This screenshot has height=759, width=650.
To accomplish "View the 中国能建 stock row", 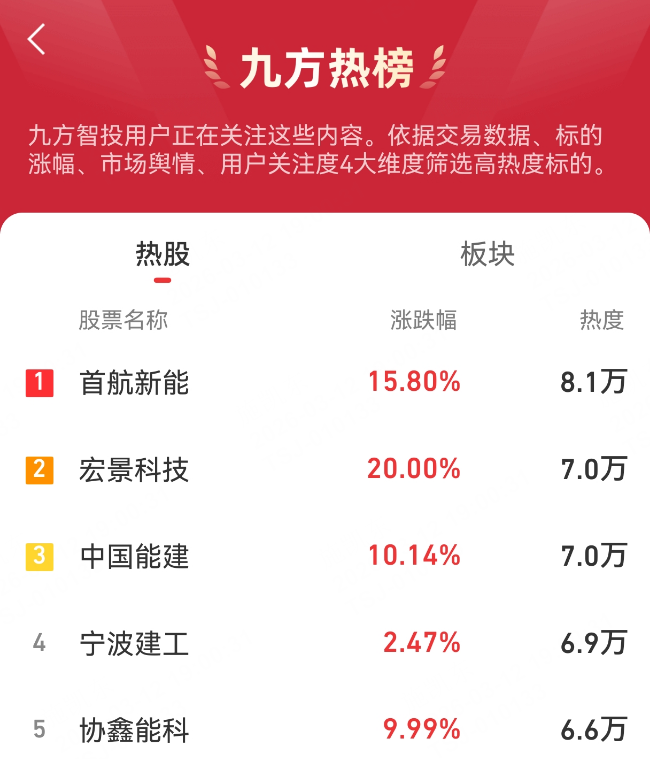I will [x=134, y=556].
